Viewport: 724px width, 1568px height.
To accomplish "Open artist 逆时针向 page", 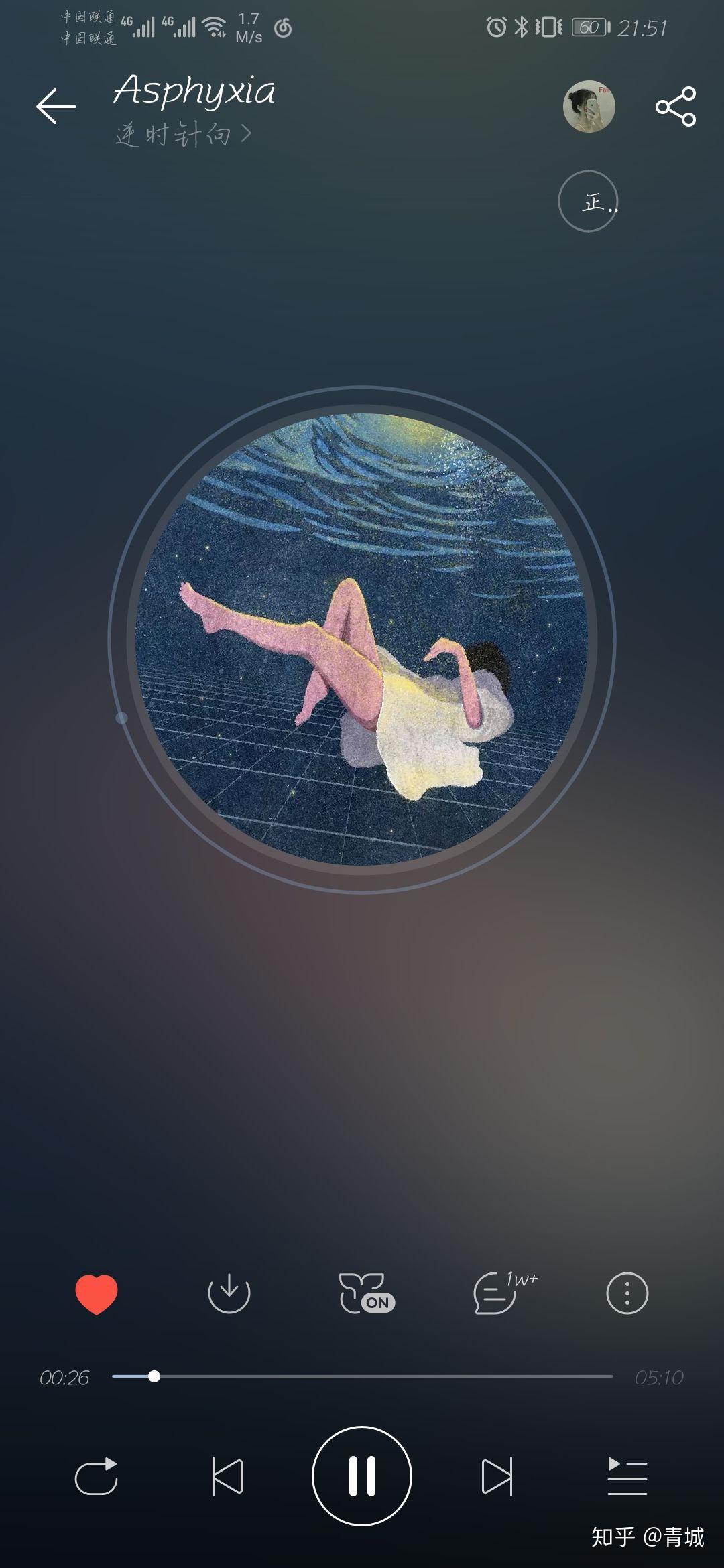I will tap(182, 135).
